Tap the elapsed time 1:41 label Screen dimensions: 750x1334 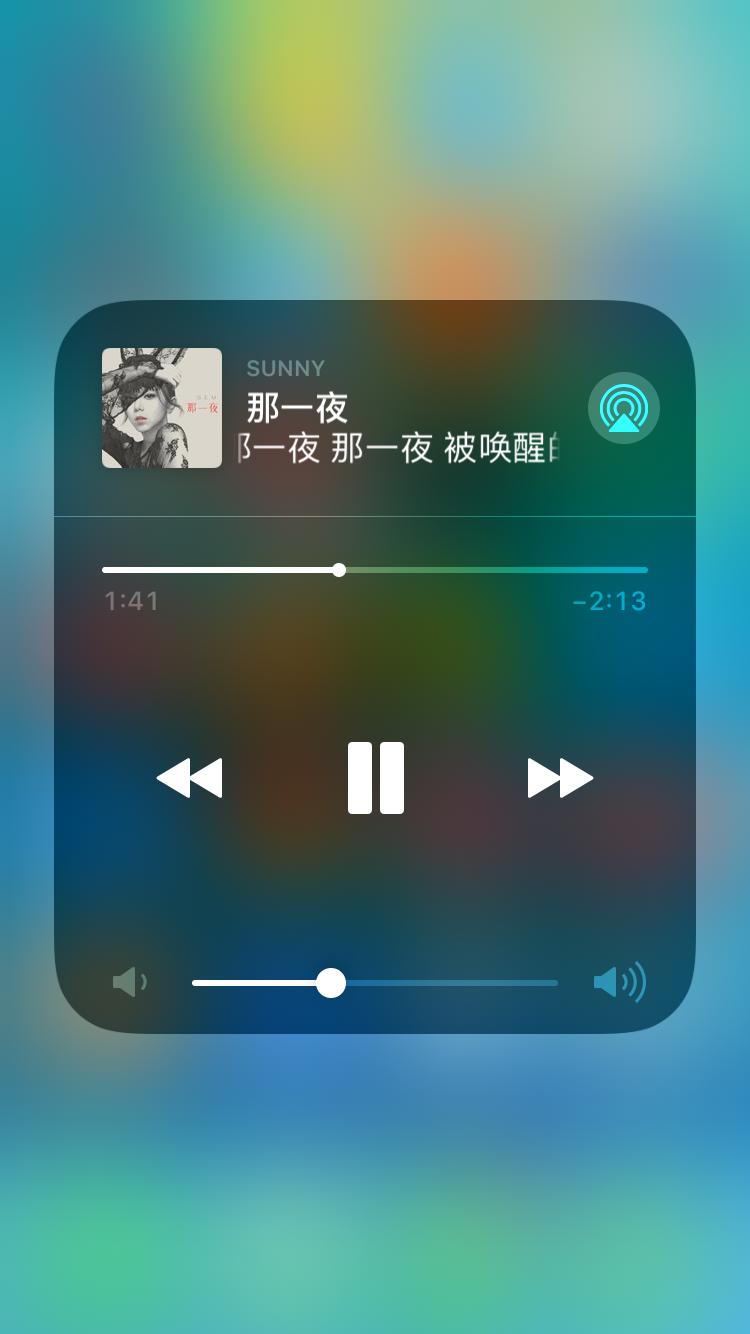coord(130,601)
